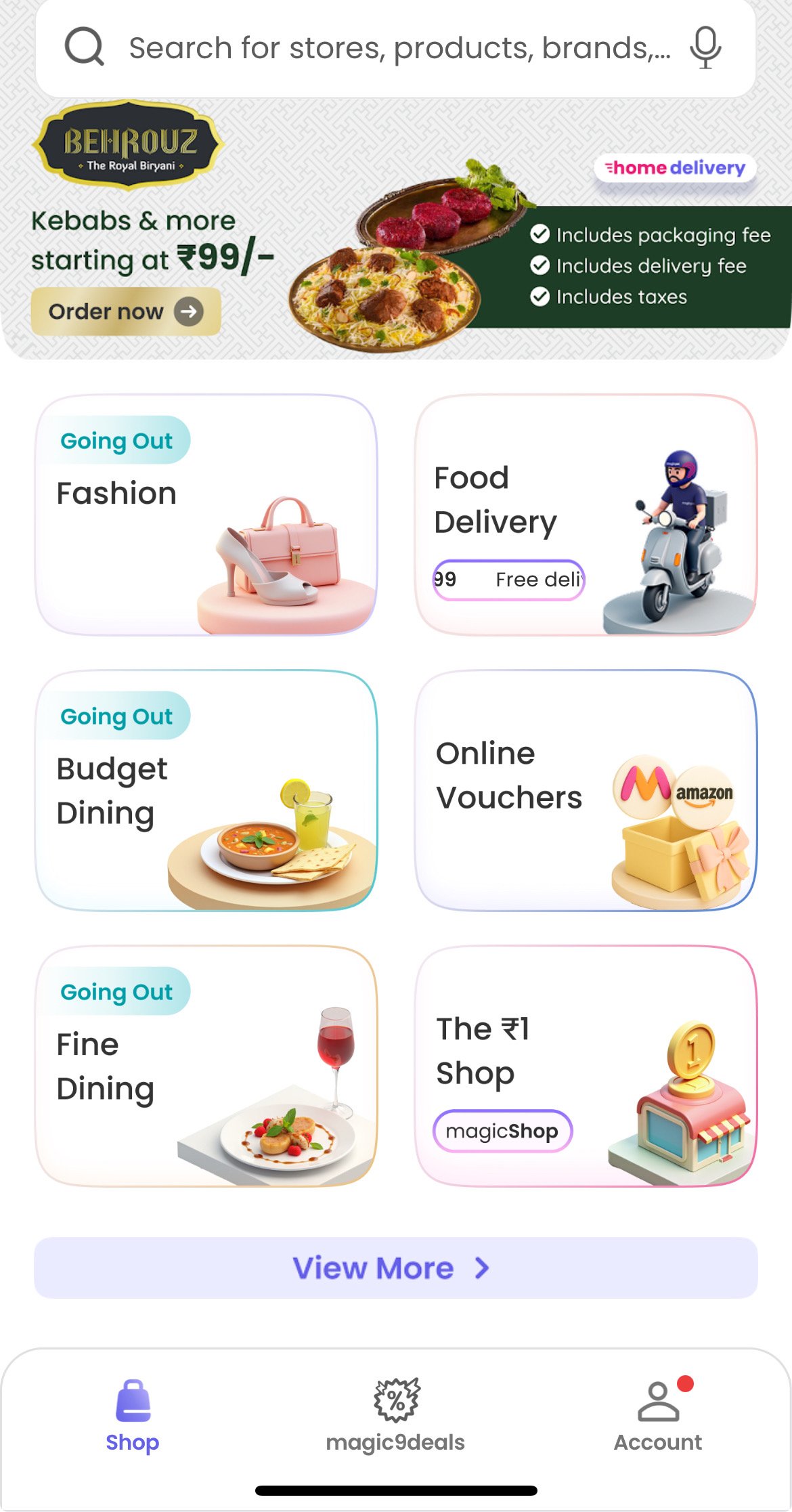The width and height of the screenshot is (792, 1512).
Task: Switch to the Shop tab
Action: pyautogui.click(x=133, y=1417)
